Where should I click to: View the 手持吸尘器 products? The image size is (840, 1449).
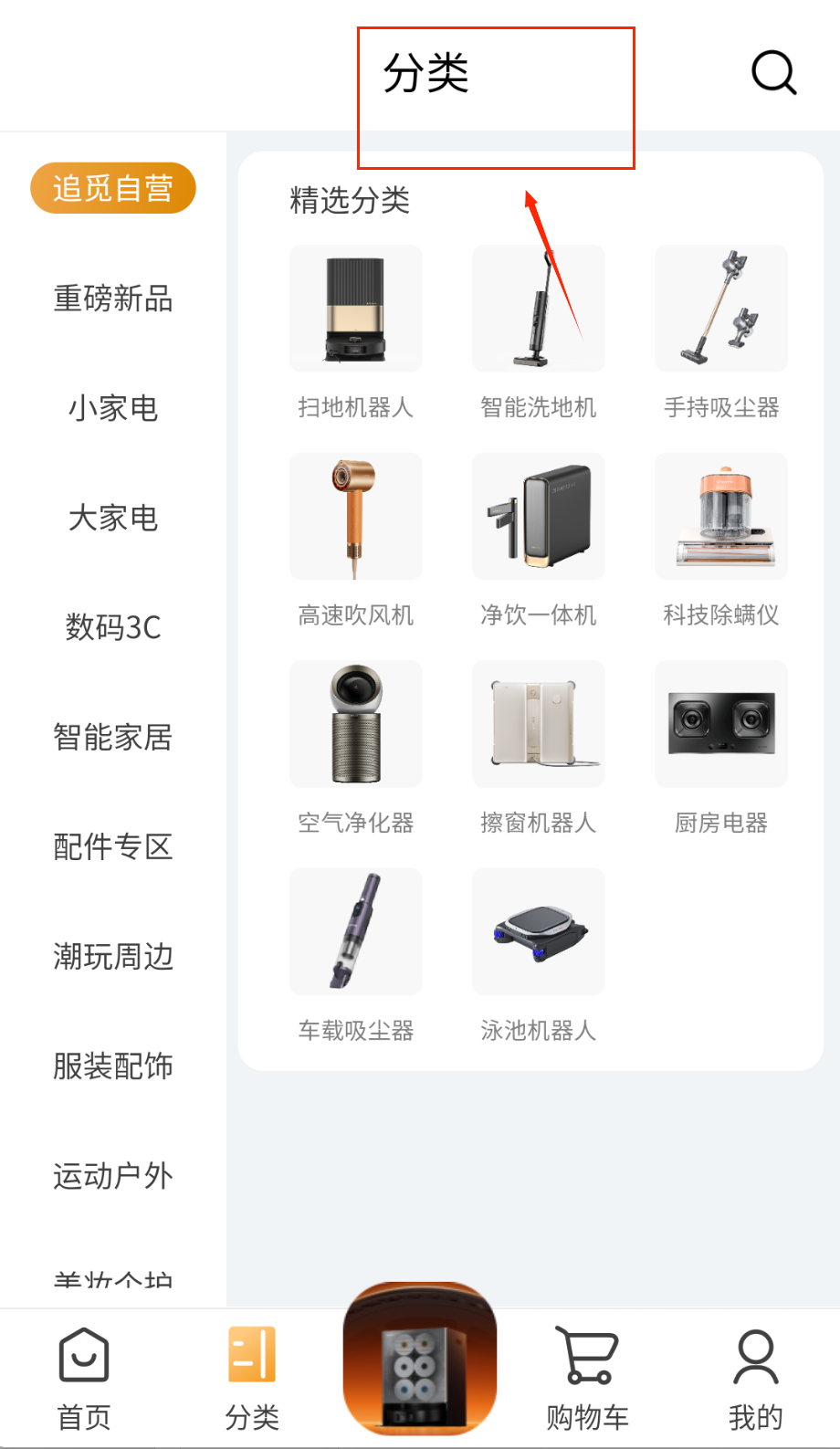coord(721,310)
